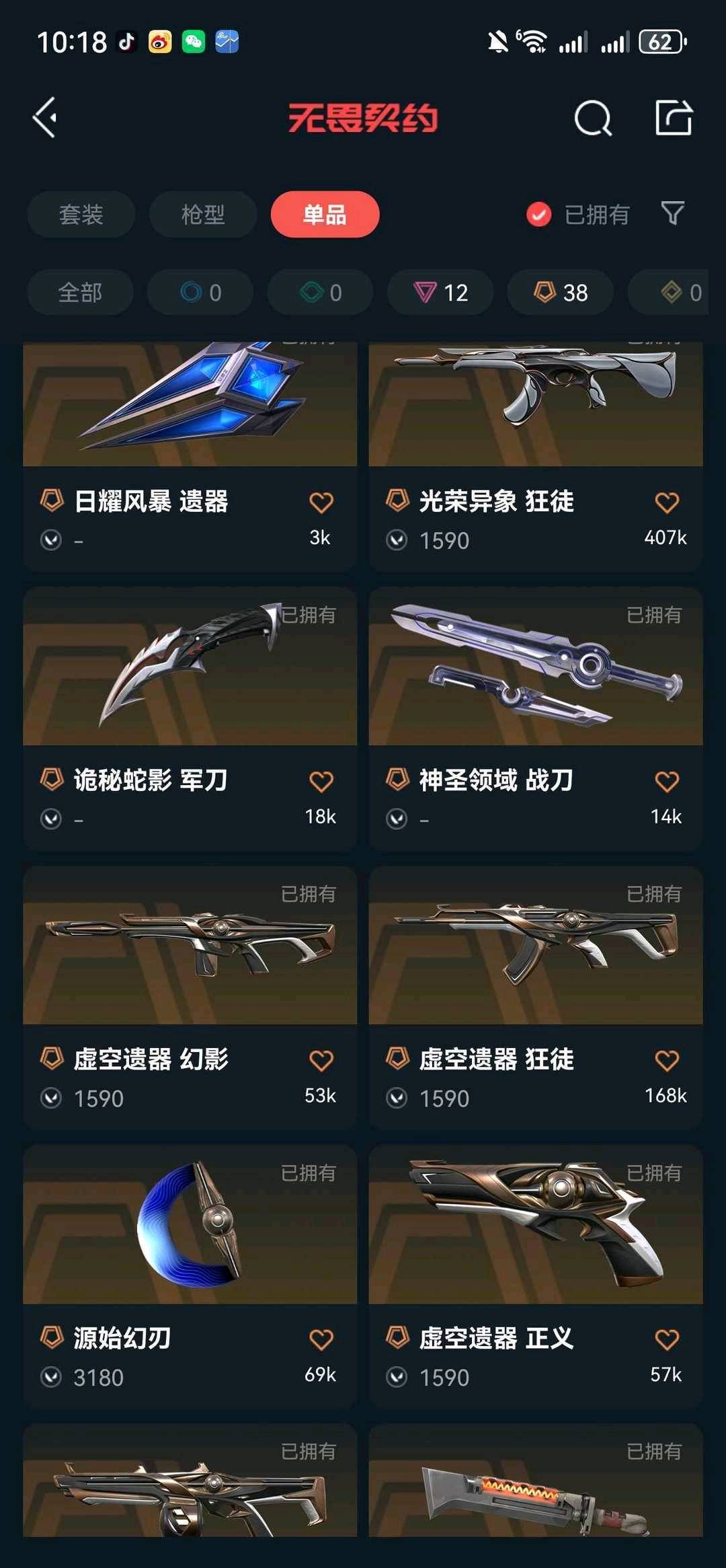
Task: Like the 虚空遗器 狂徒 skin
Action: pos(666,1061)
